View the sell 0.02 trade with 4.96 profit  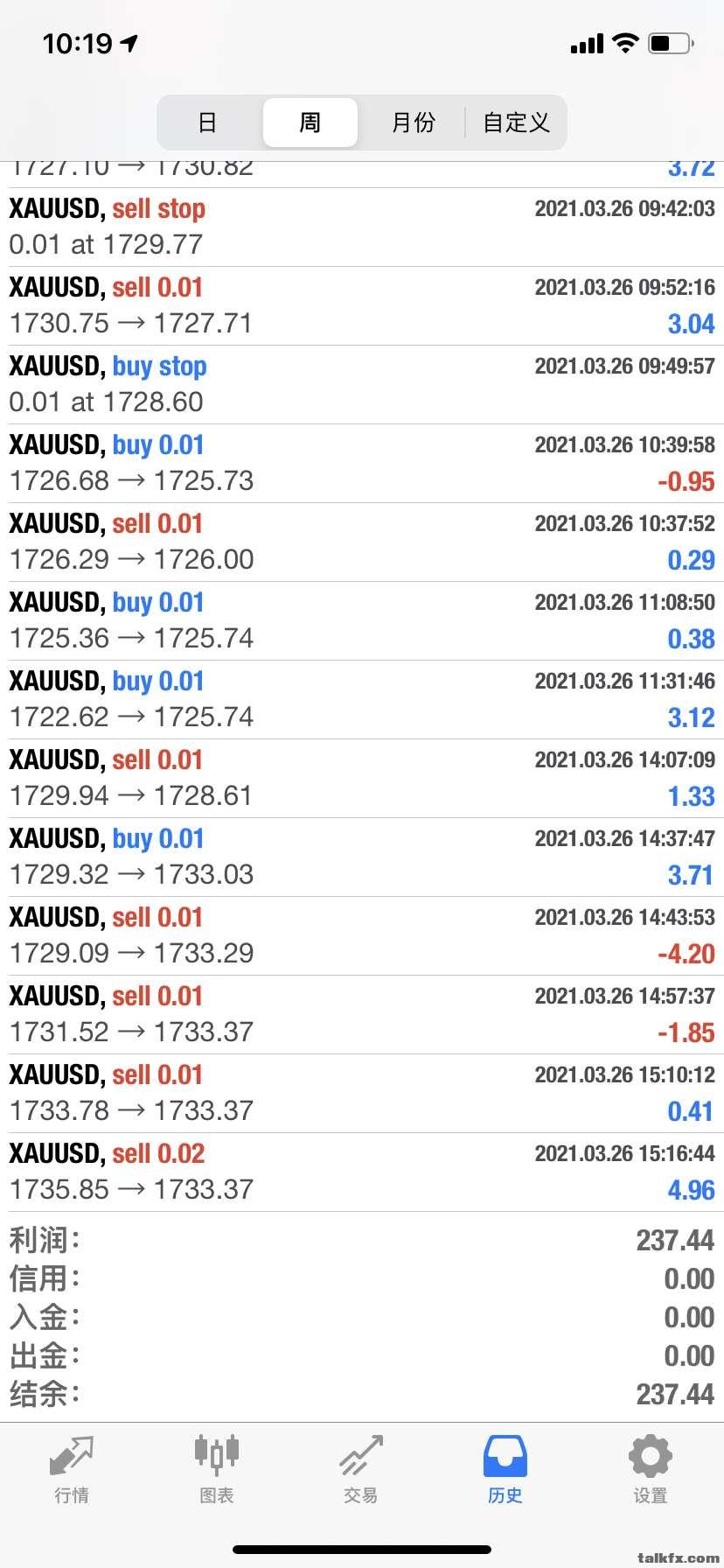click(362, 1172)
